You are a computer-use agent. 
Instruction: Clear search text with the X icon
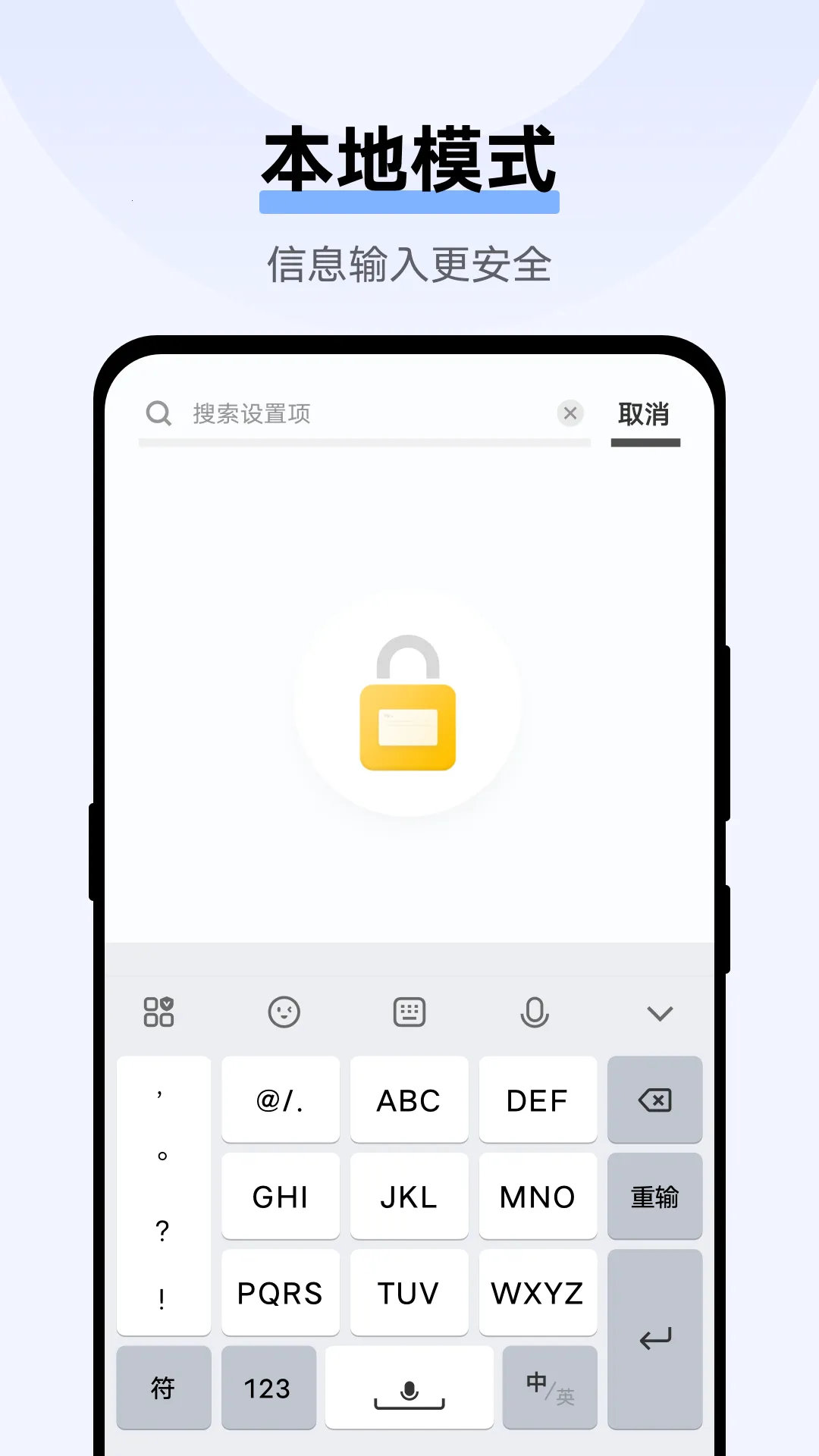(570, 414)
